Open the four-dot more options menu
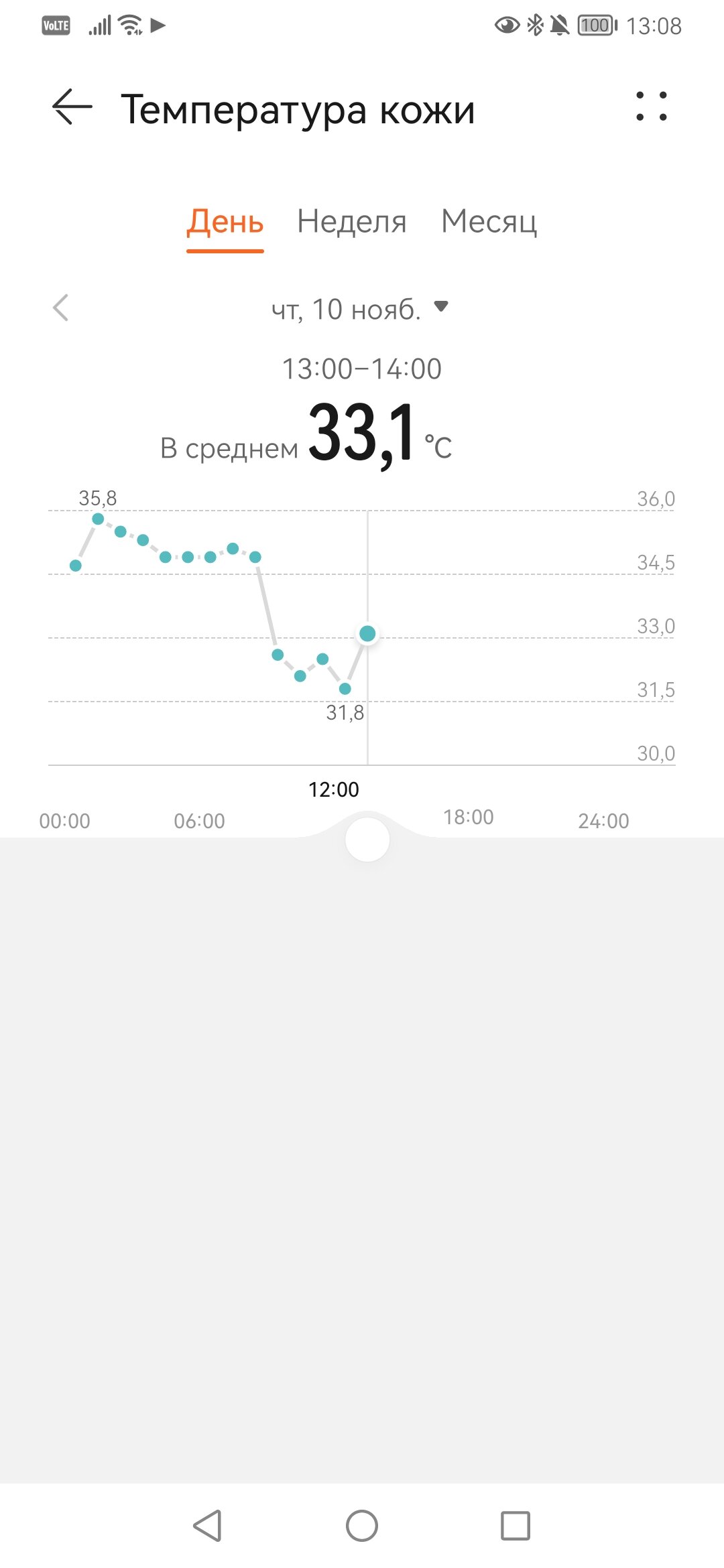724x1568 pixels. [652, 107]
